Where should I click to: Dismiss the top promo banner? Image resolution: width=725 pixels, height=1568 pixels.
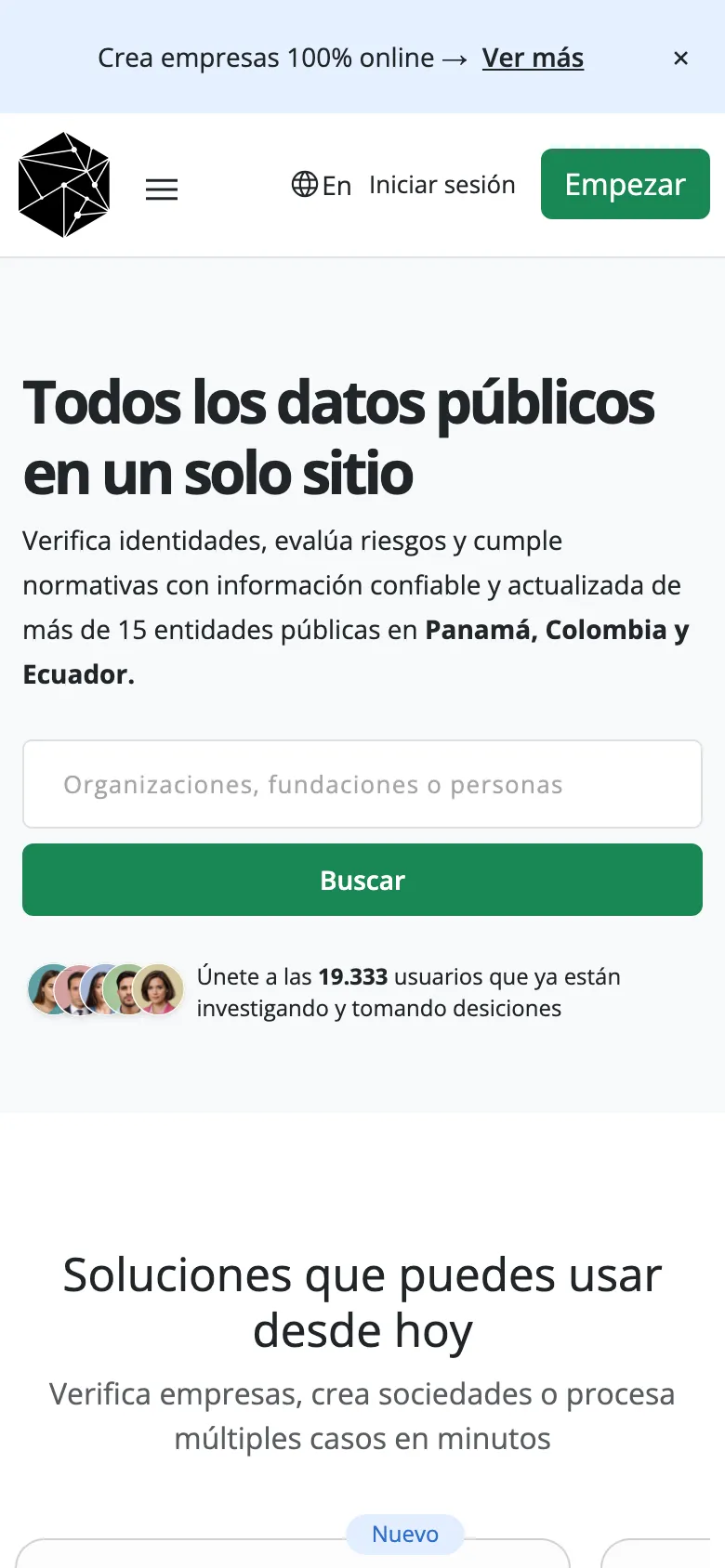(680, 58)
